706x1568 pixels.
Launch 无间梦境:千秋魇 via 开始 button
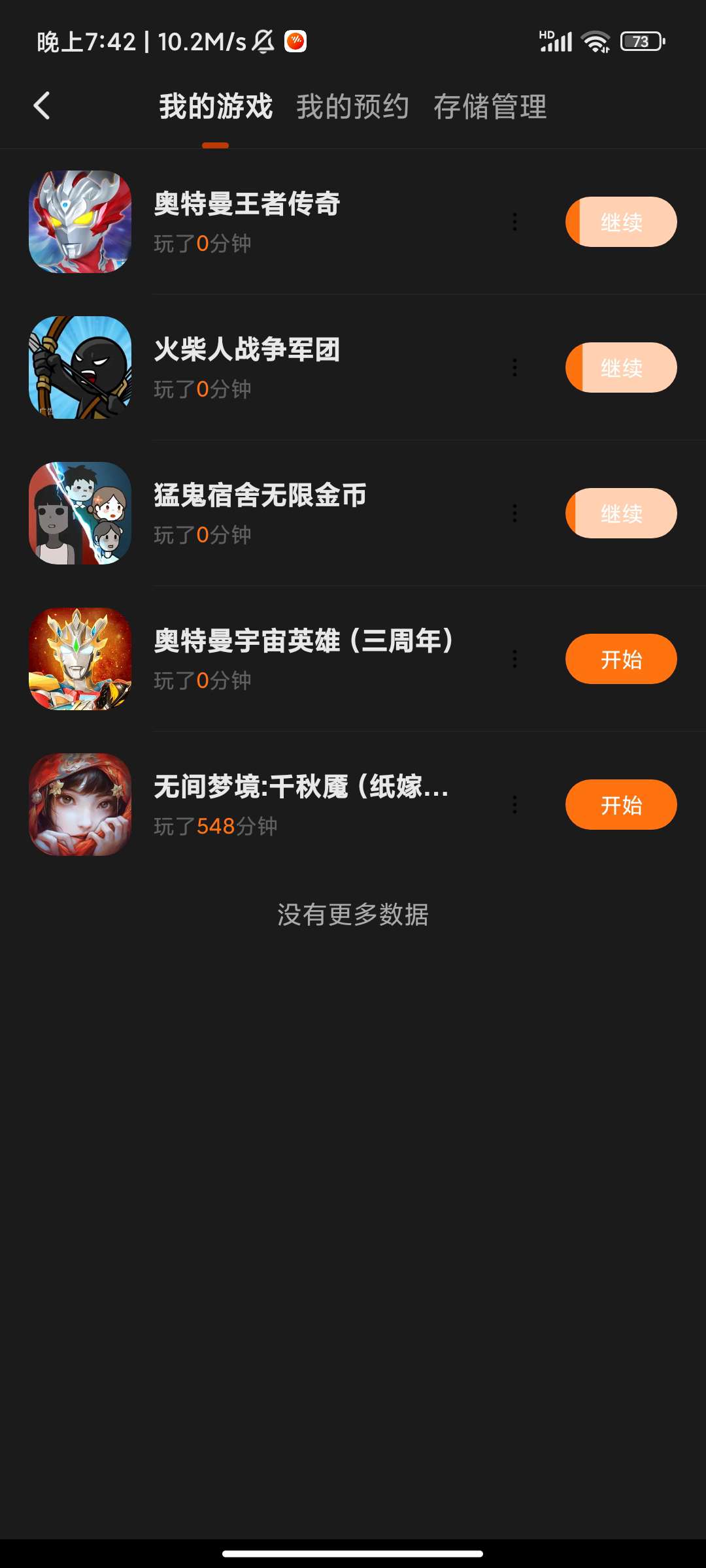[x=620, y=805]
